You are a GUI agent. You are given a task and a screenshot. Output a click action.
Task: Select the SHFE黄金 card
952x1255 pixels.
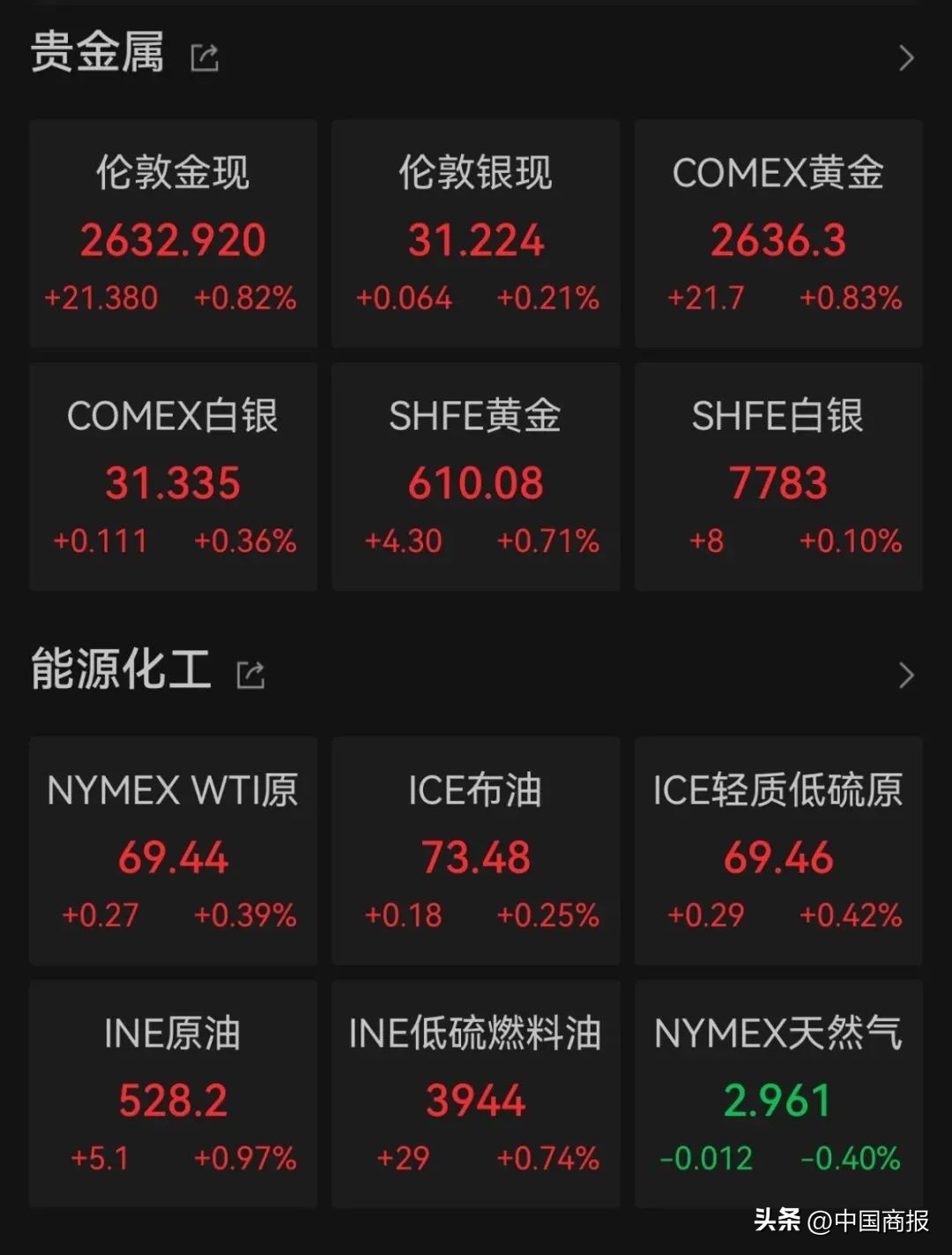pyautogui.click(x=475, y=476)
